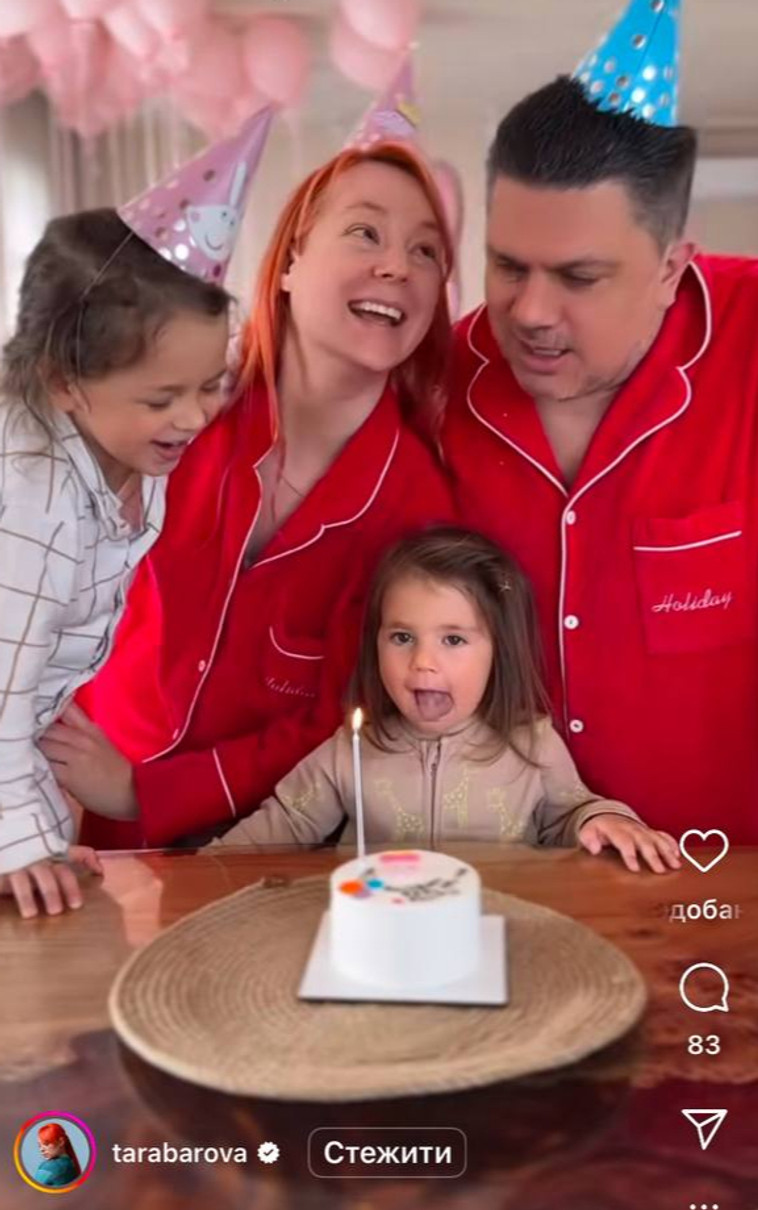758x1210 pixels.
Task: Open the comments on this reel
Action: pyautogui.click(x=704, y=988)
